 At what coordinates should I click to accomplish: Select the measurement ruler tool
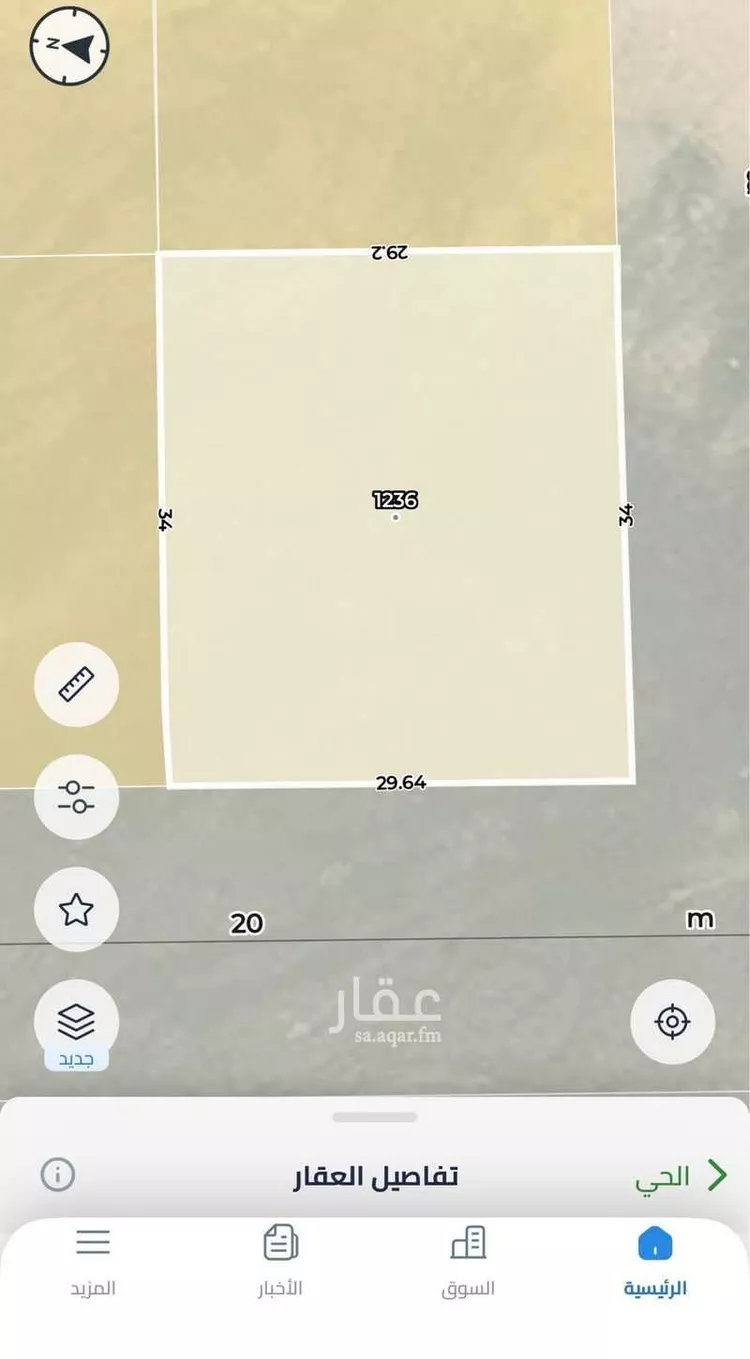pyautogui.click(x=75, y=684)
